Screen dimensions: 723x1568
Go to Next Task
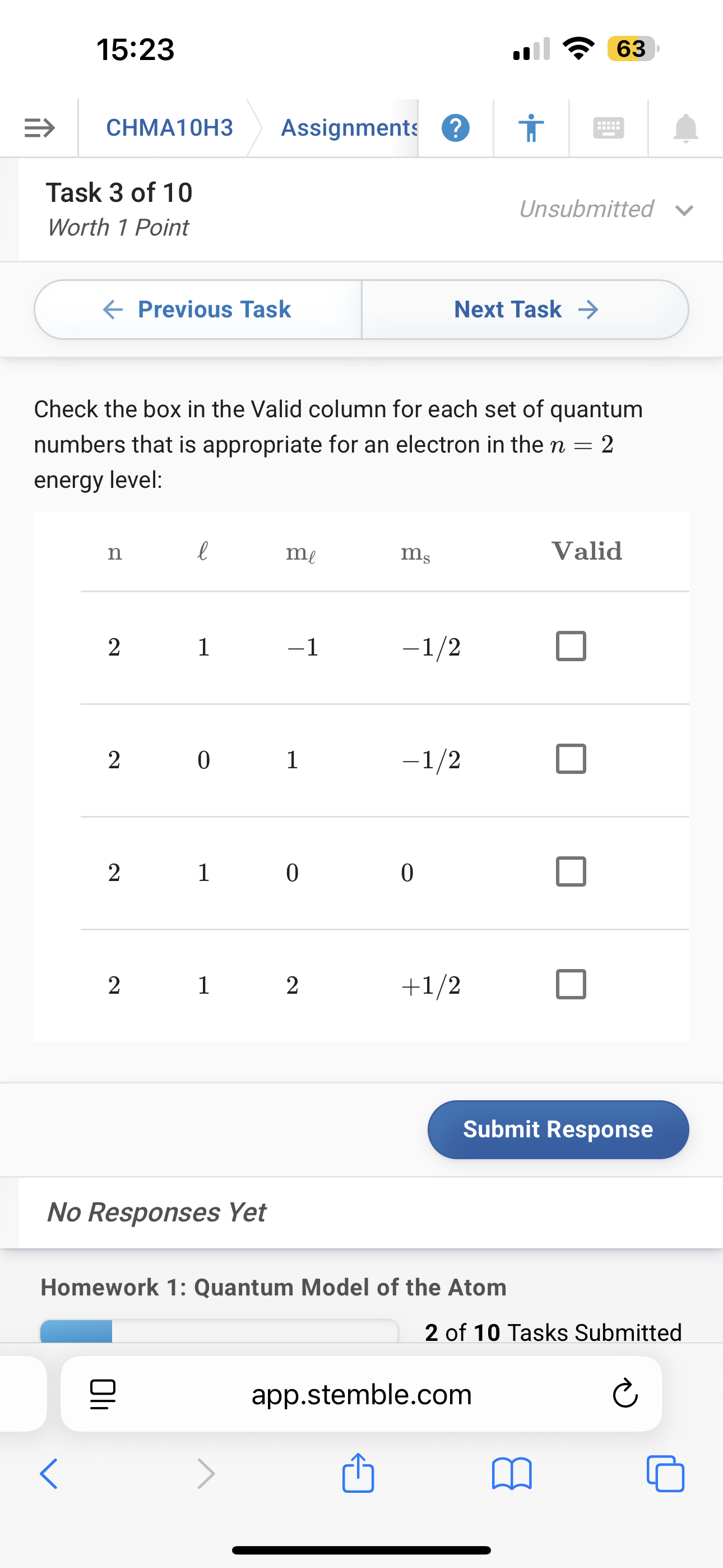tap(525, 309)
